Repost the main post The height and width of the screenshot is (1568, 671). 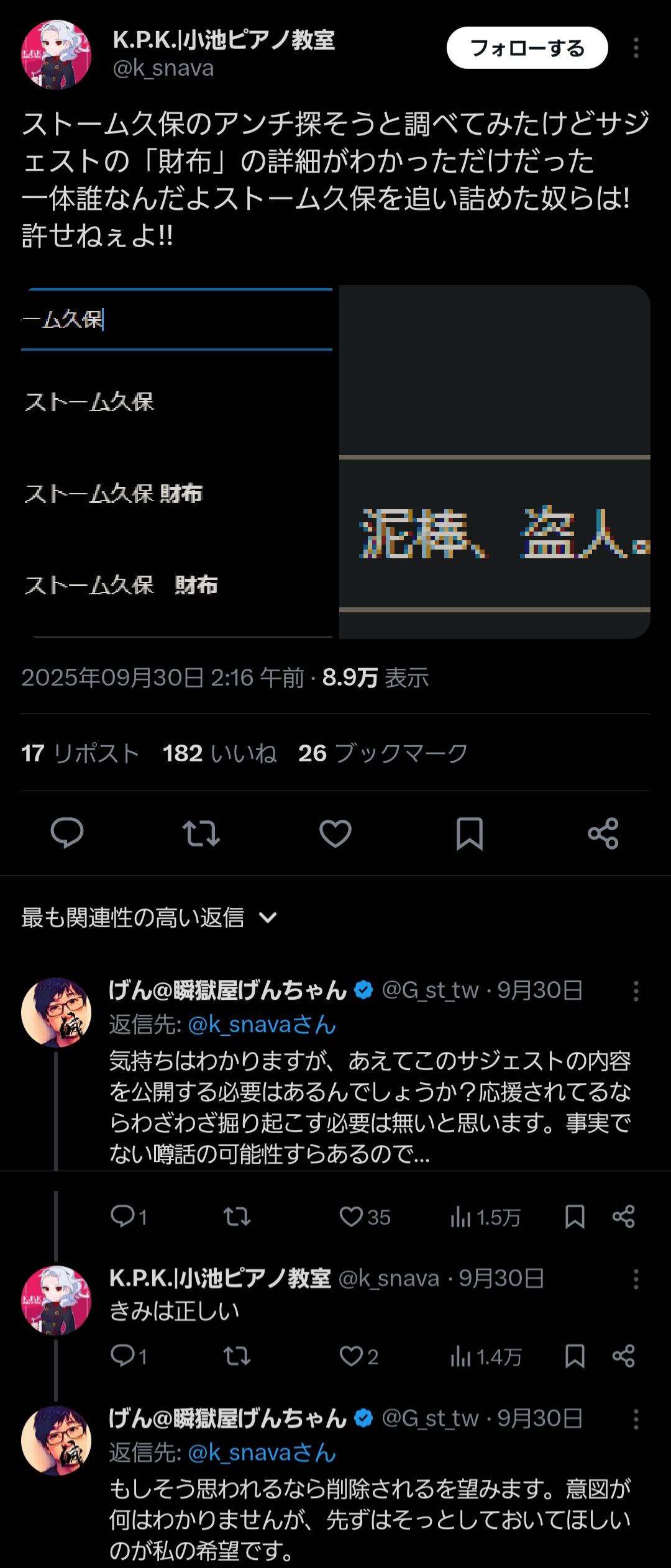(x=201, y=833)
